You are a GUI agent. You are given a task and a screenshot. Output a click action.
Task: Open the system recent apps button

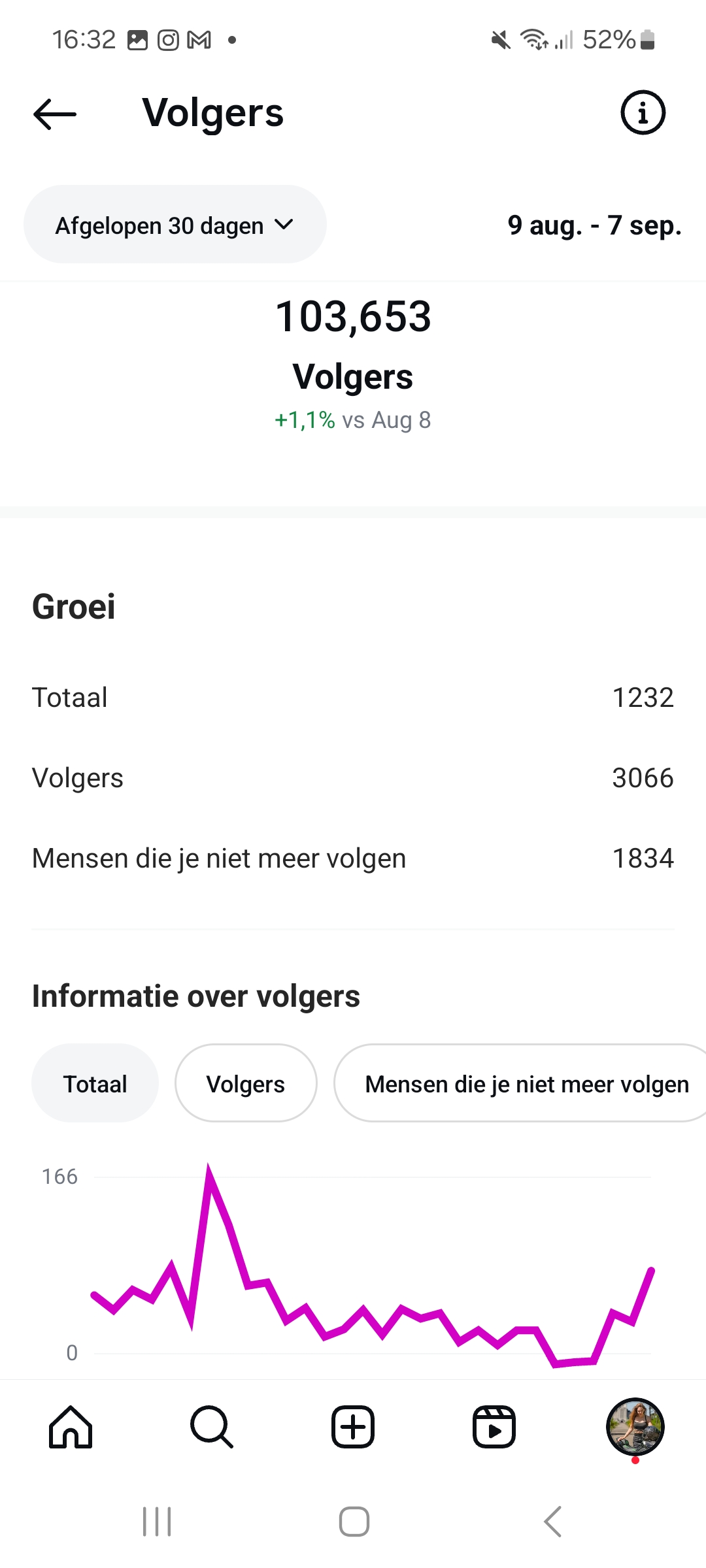[157, 1522]
